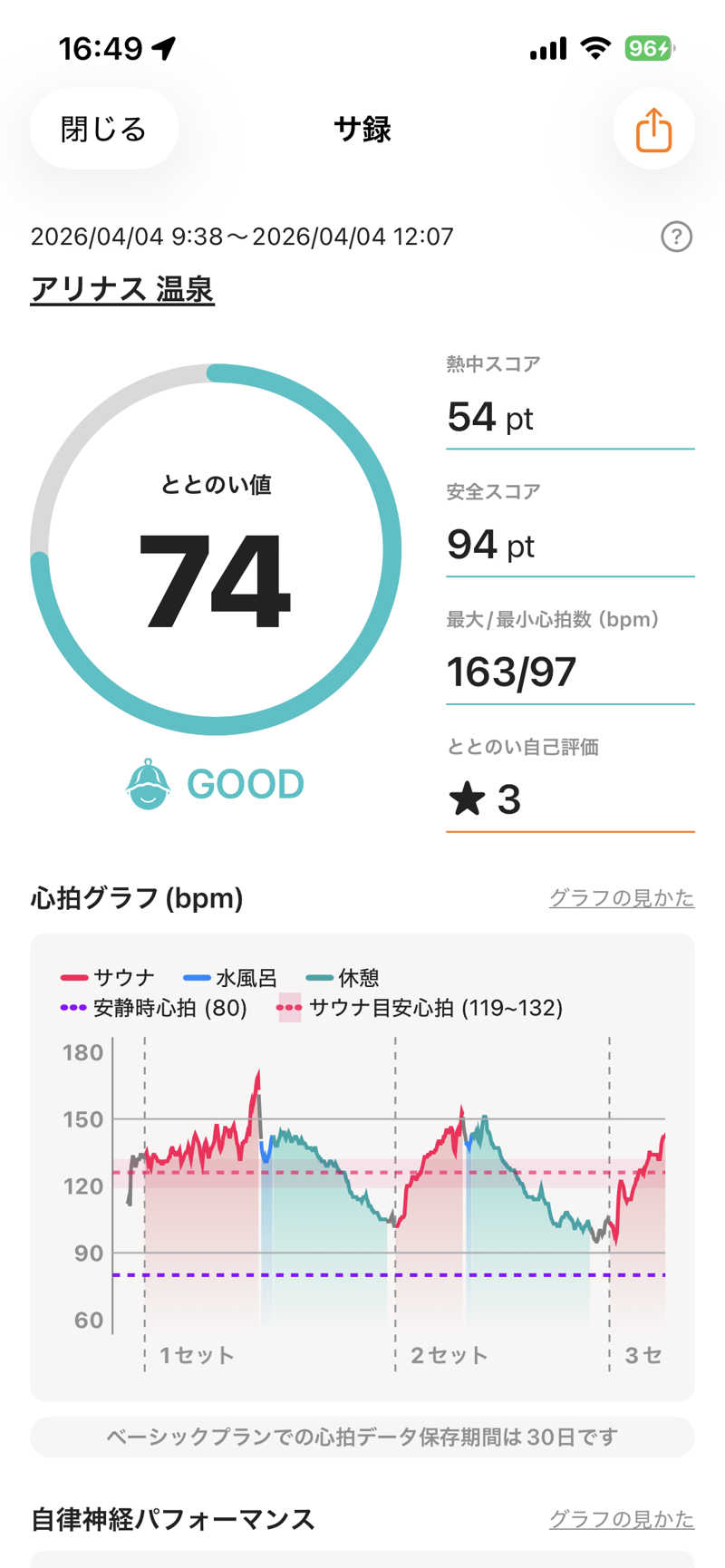The height and width of the screenshot is (1568, 725).
Task: Tap the 閉じる close button
Action: (x=103, y=130)
